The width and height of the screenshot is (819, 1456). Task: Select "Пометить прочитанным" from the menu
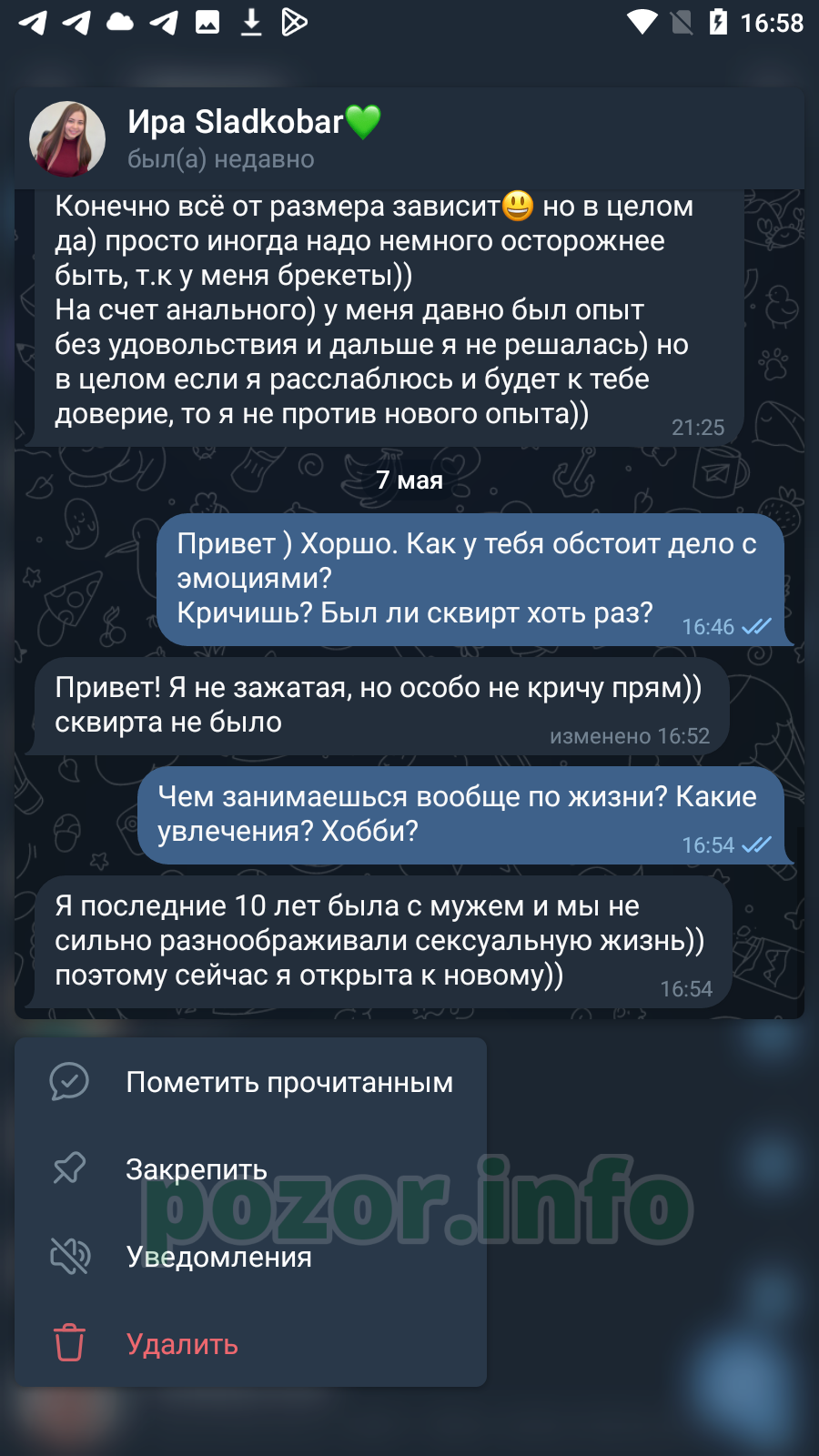pos(250,1082)
